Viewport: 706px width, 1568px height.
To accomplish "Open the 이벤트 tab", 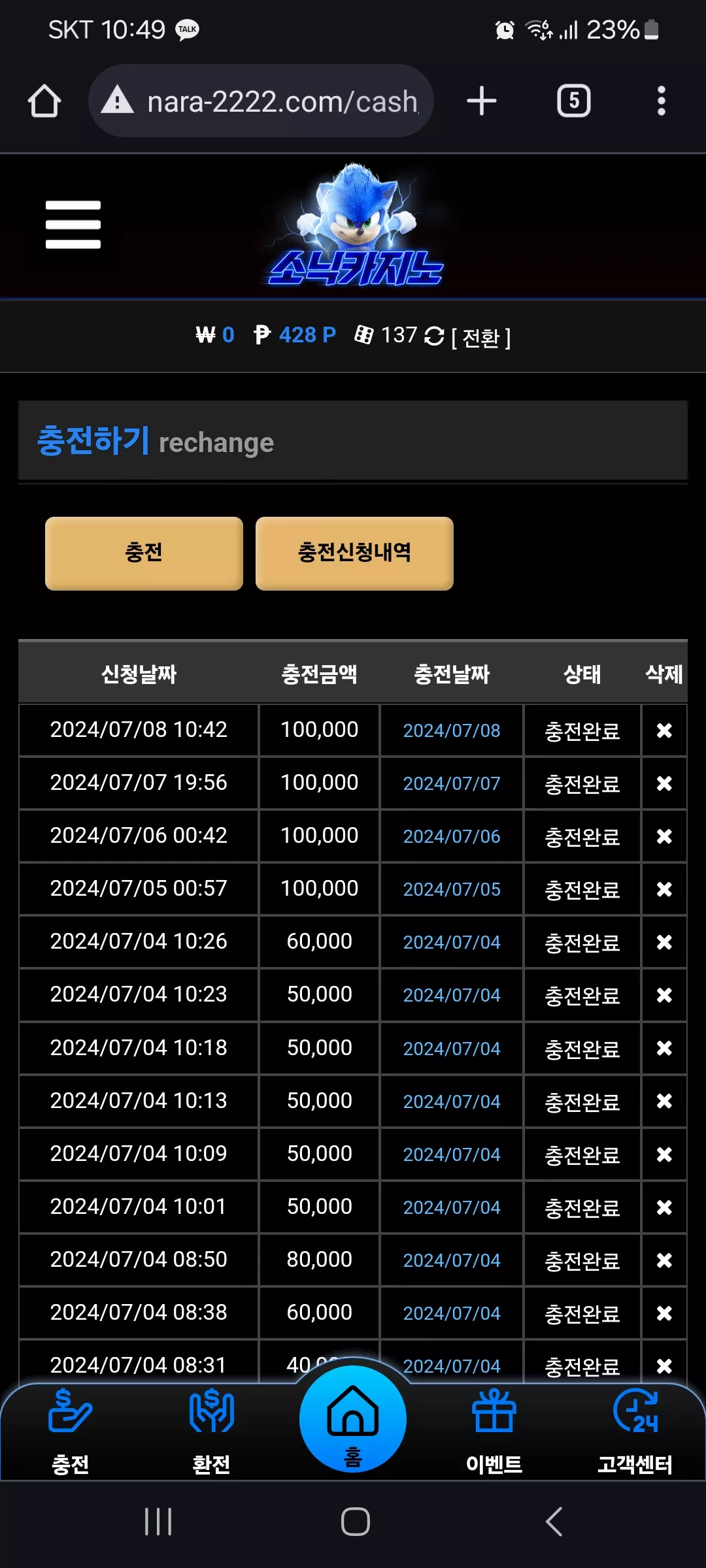I will (494, 1432).
